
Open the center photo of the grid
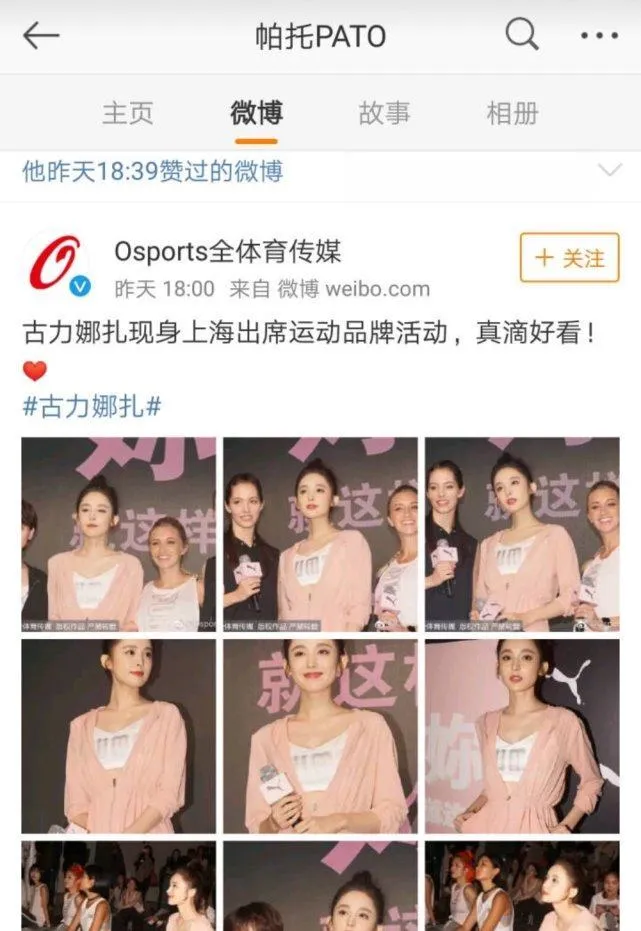[x=320, y=736]
